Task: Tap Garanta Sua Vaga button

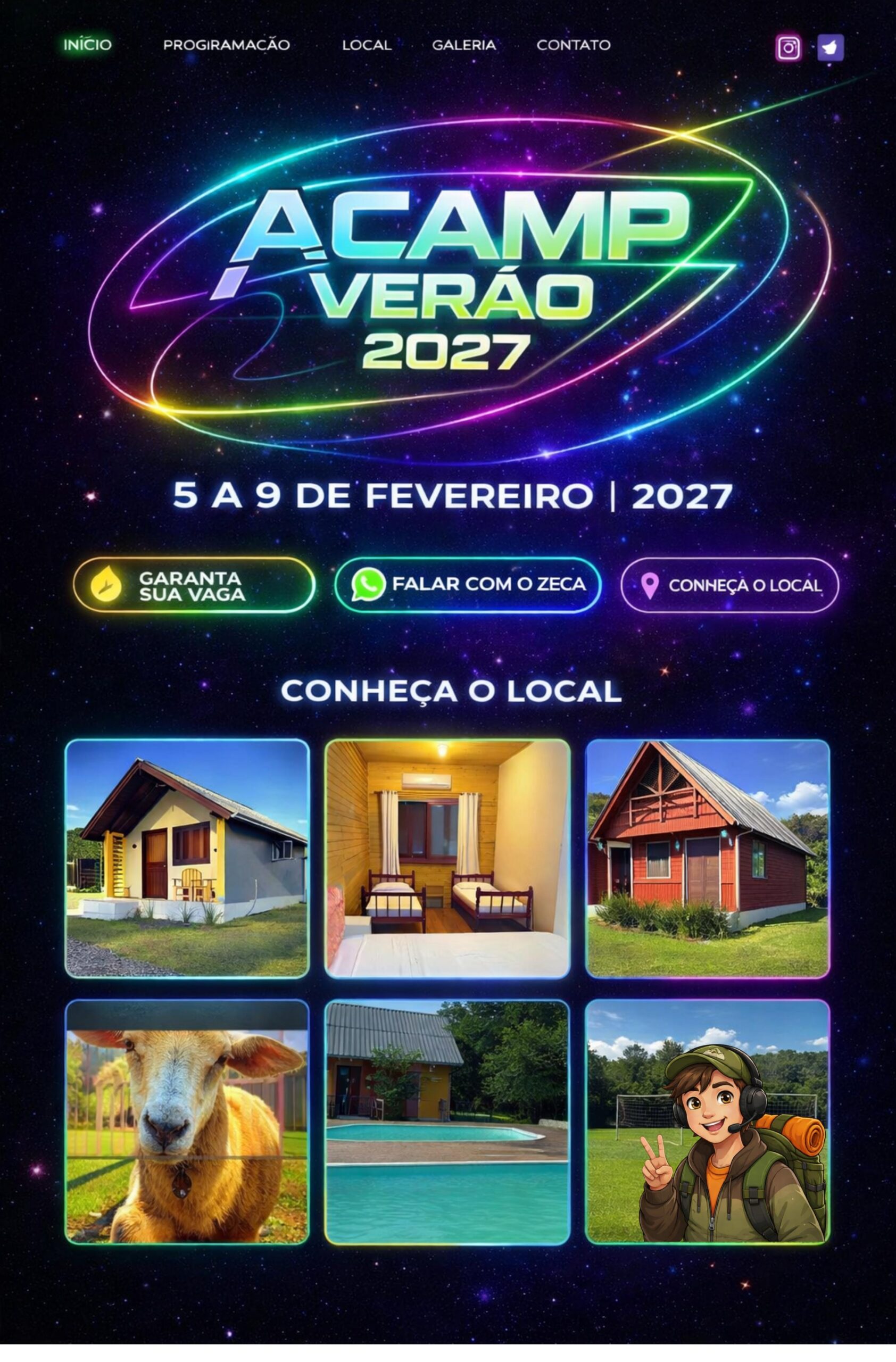Action: tap(194, 585)
